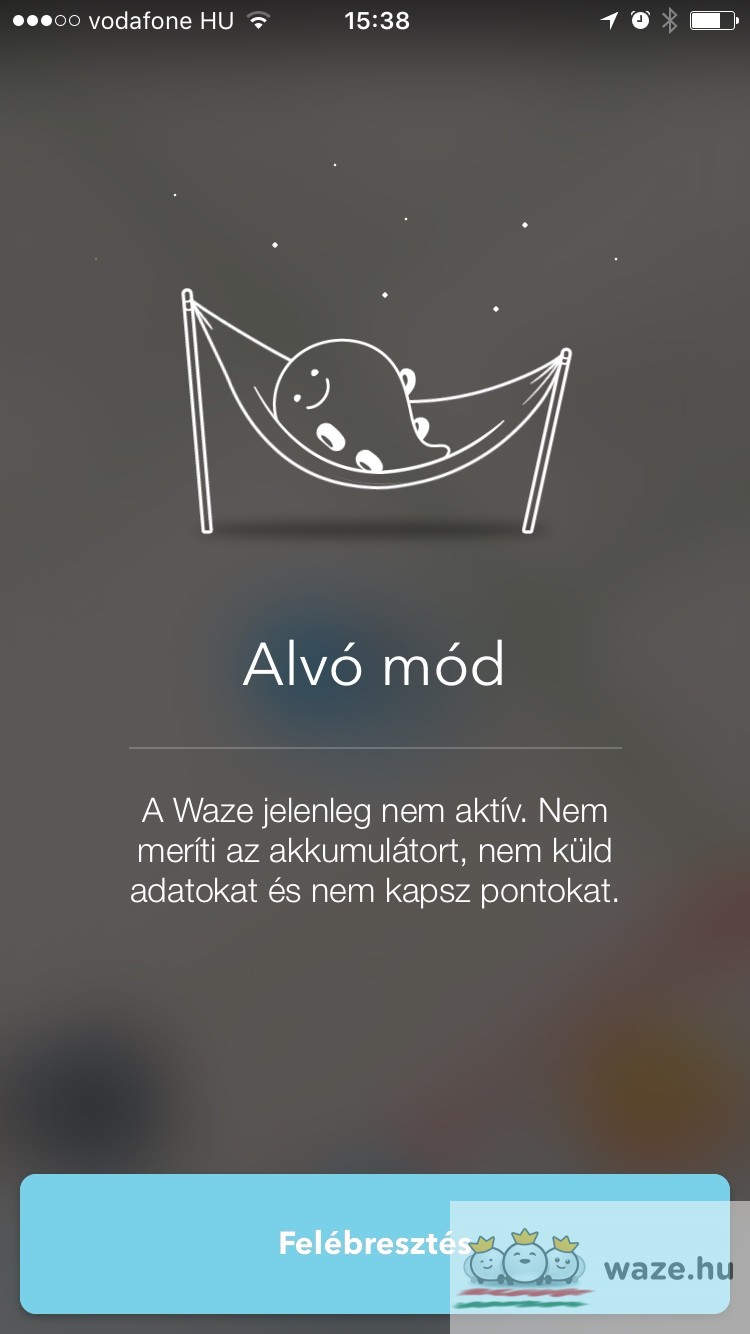The image size is (750, 1334).
Task: Tap the Felébresztés button to wake Waze
Action: (x=375, y=1243)
